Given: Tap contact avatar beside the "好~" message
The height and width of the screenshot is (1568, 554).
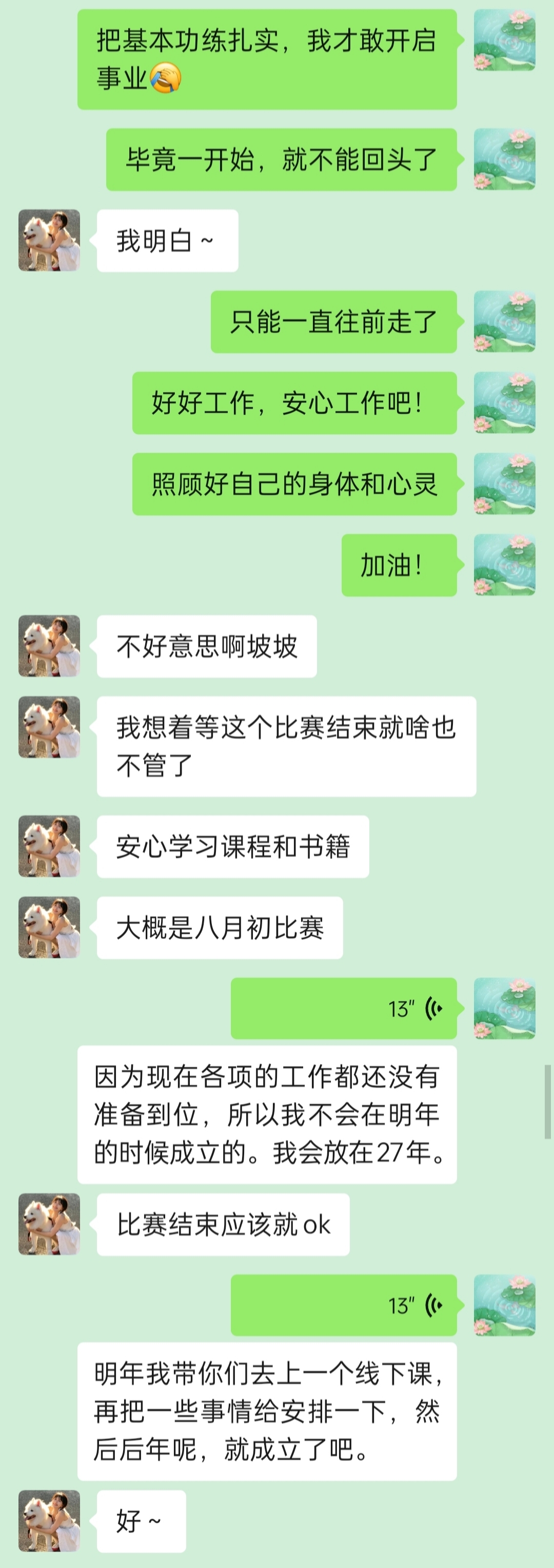Looking at the screenshot, I should (x=49, y=1520).
